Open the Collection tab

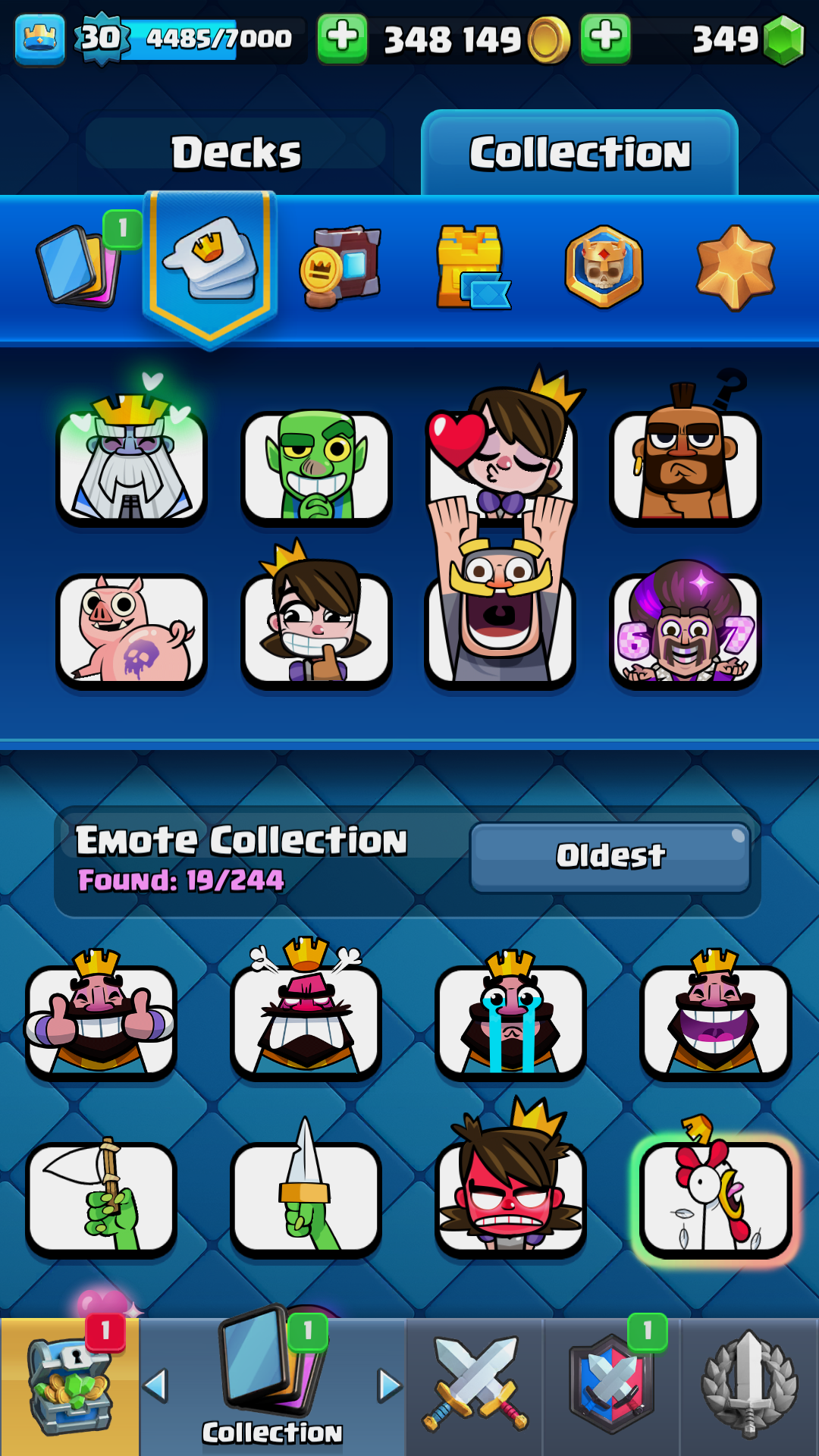[x=580, y=152]
